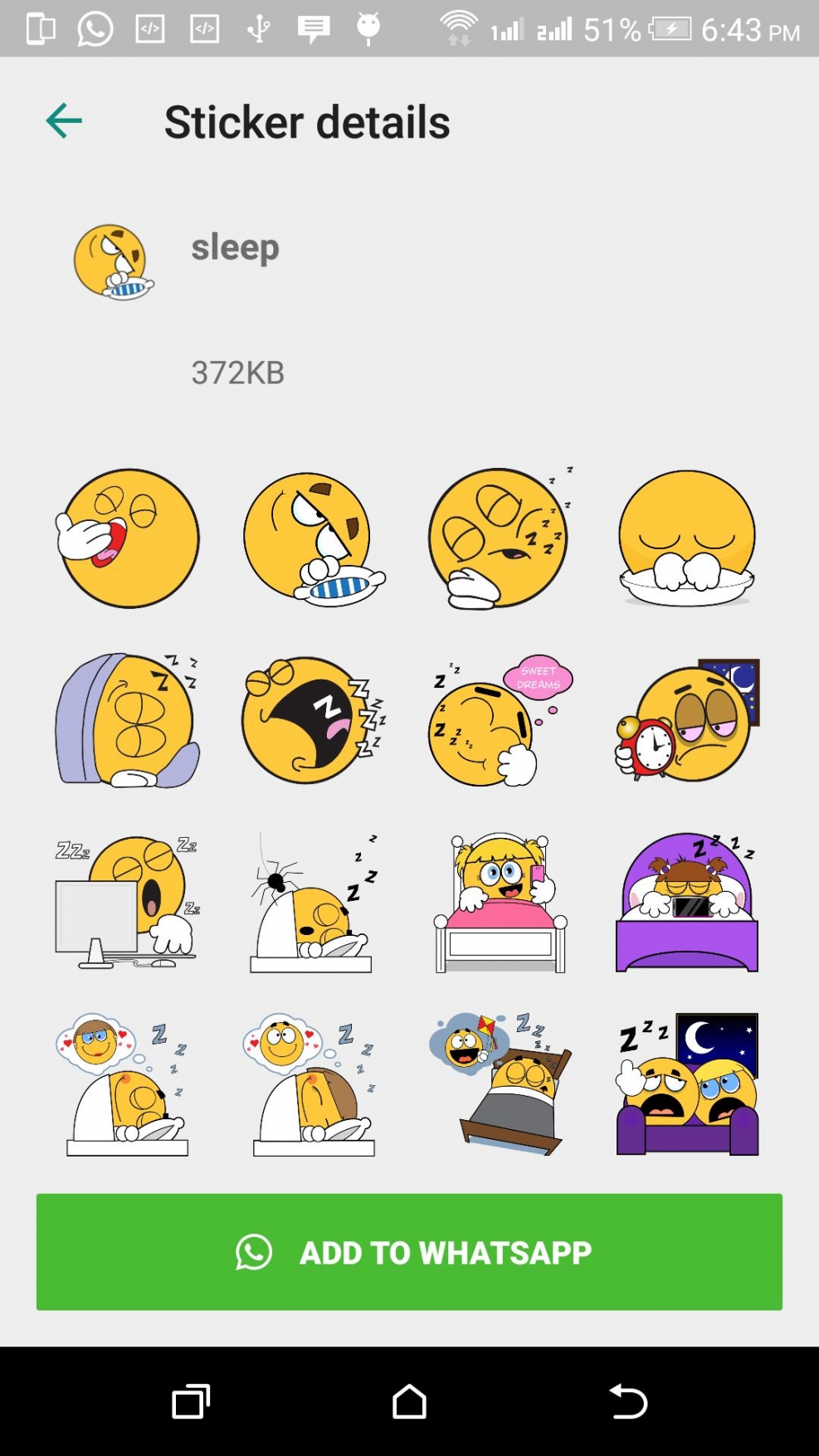The height and width of the screenshot is (1456, 819).
Task: Add the sleep pack to WhatsApp
Action: click(x=409, y=1251)
